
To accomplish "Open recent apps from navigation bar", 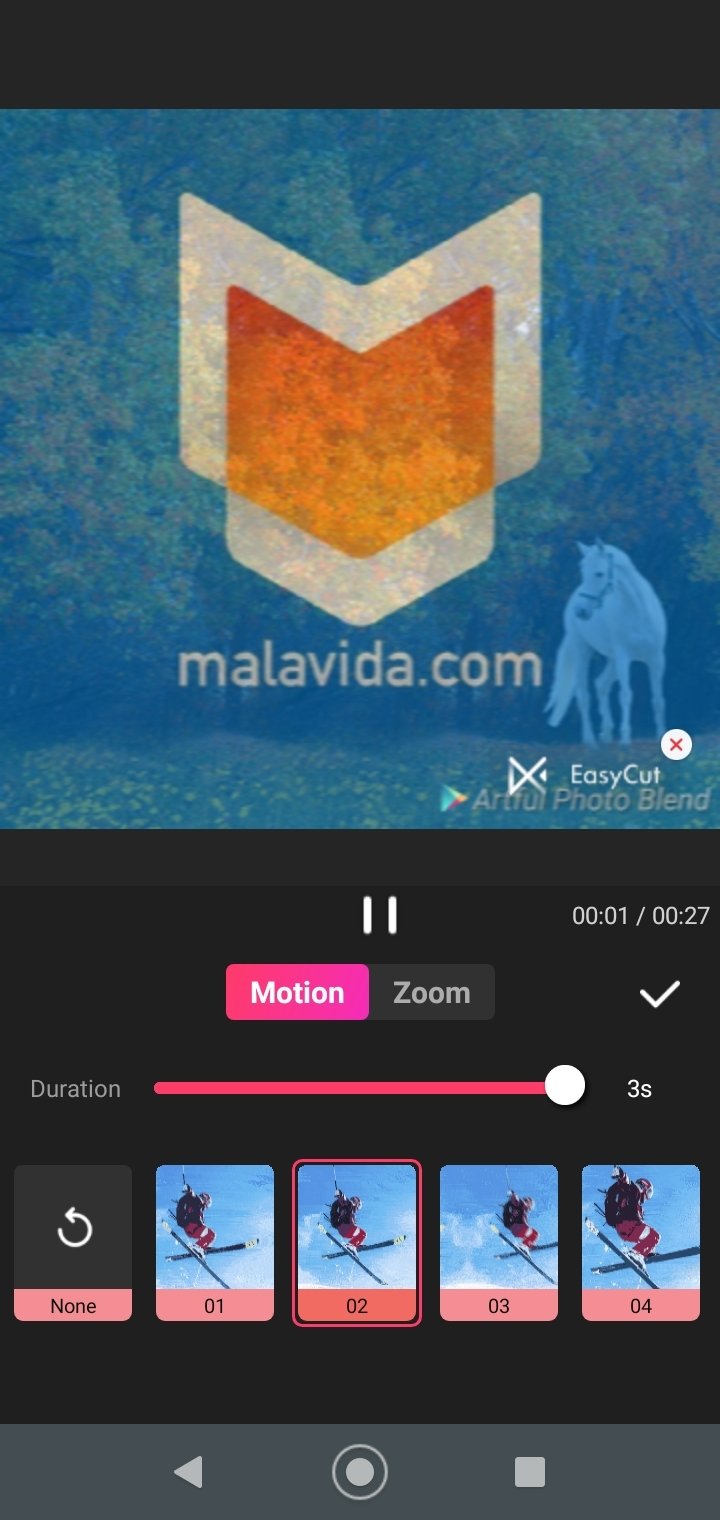I will pos(530,1472).
